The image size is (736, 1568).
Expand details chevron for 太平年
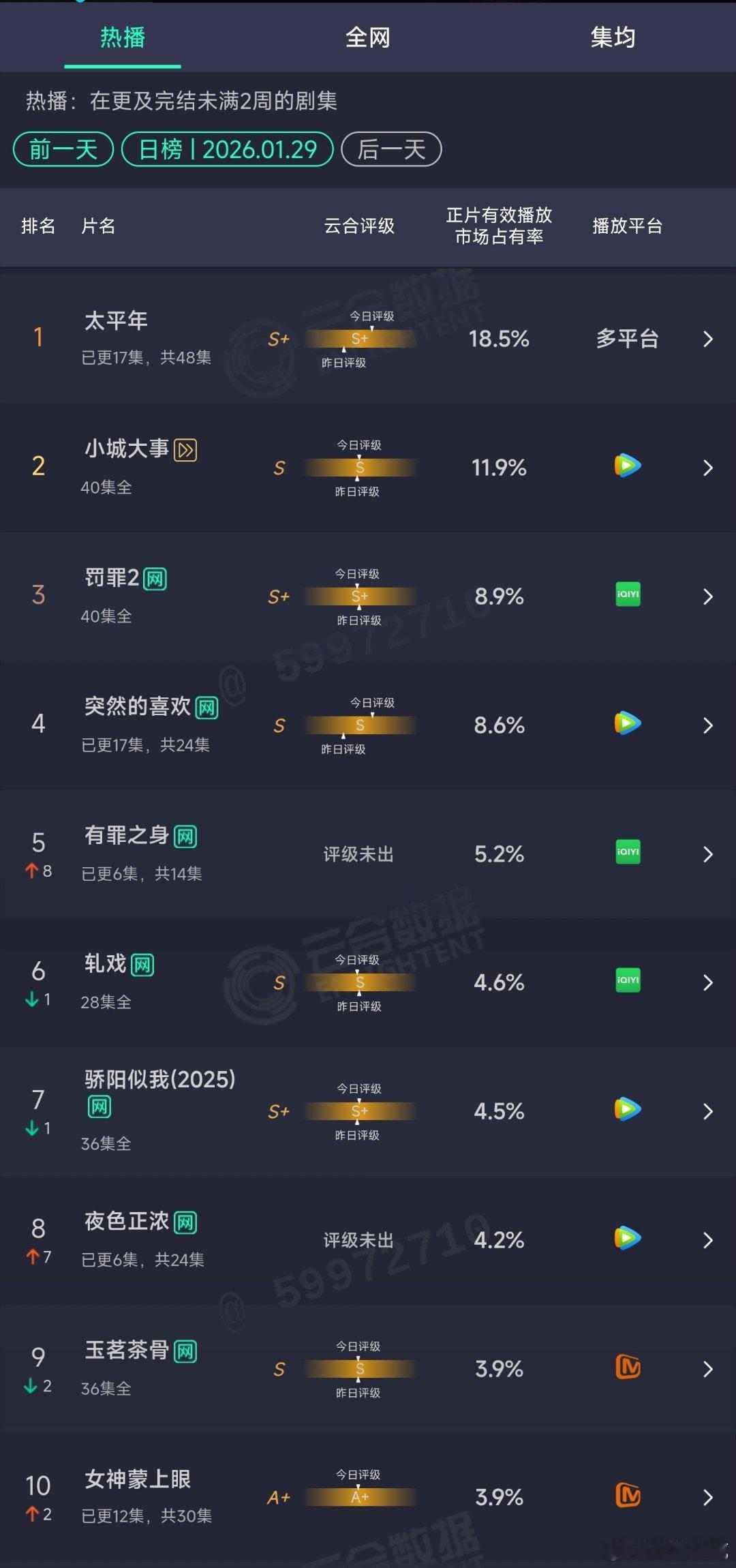pyautogui.click(x=707, y=339)
